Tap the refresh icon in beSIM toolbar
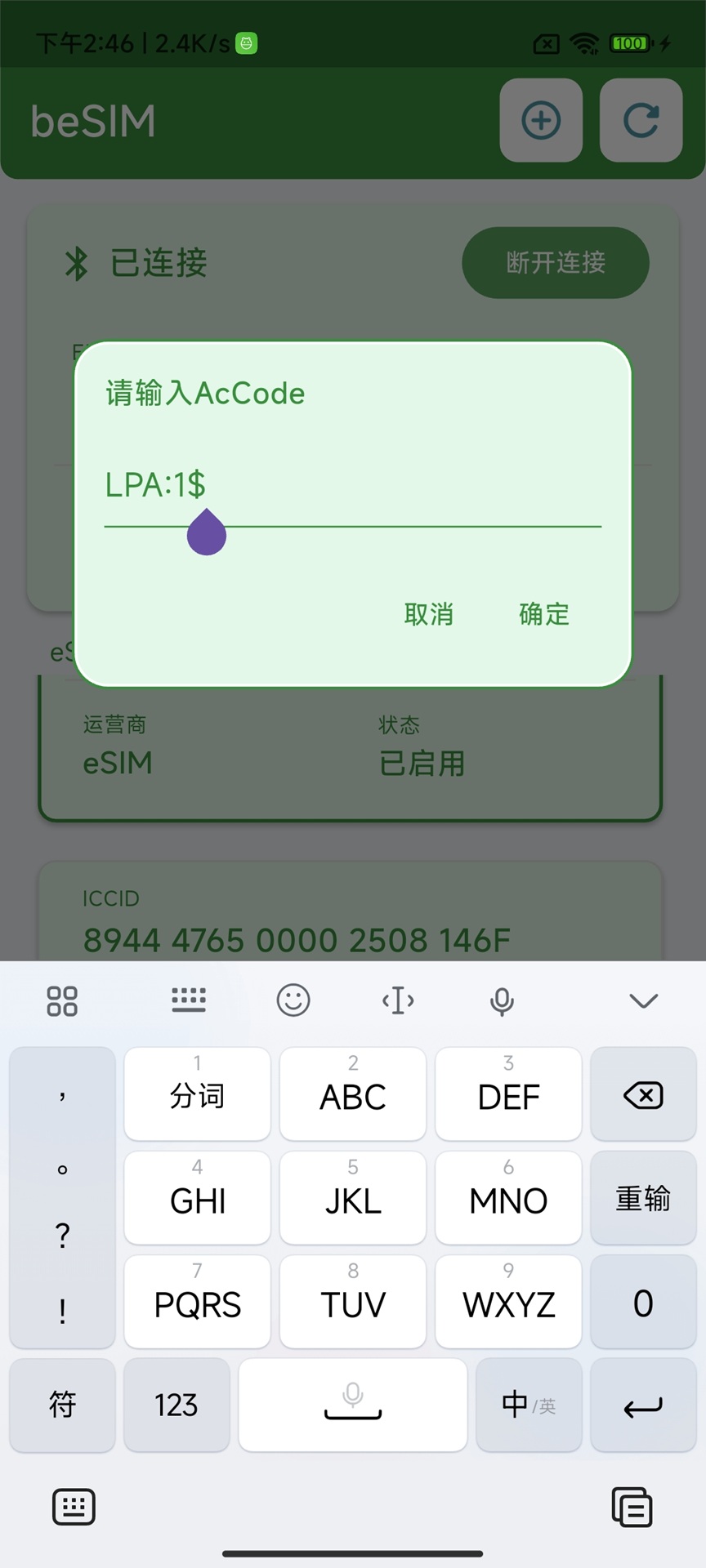Screen dimensions: 706x1568 (x=641, y=121)
